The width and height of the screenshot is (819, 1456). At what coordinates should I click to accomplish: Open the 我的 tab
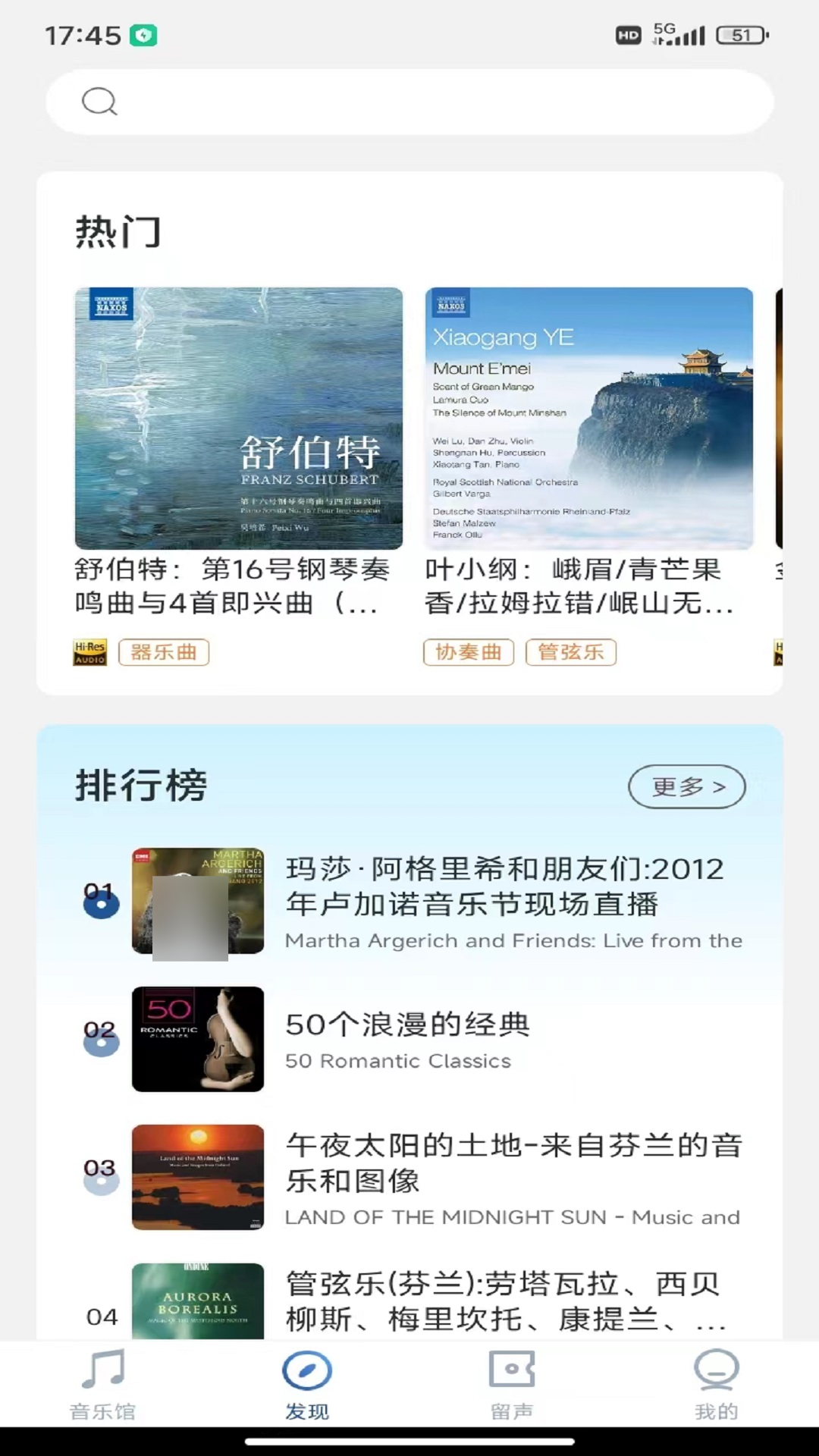716,1384
